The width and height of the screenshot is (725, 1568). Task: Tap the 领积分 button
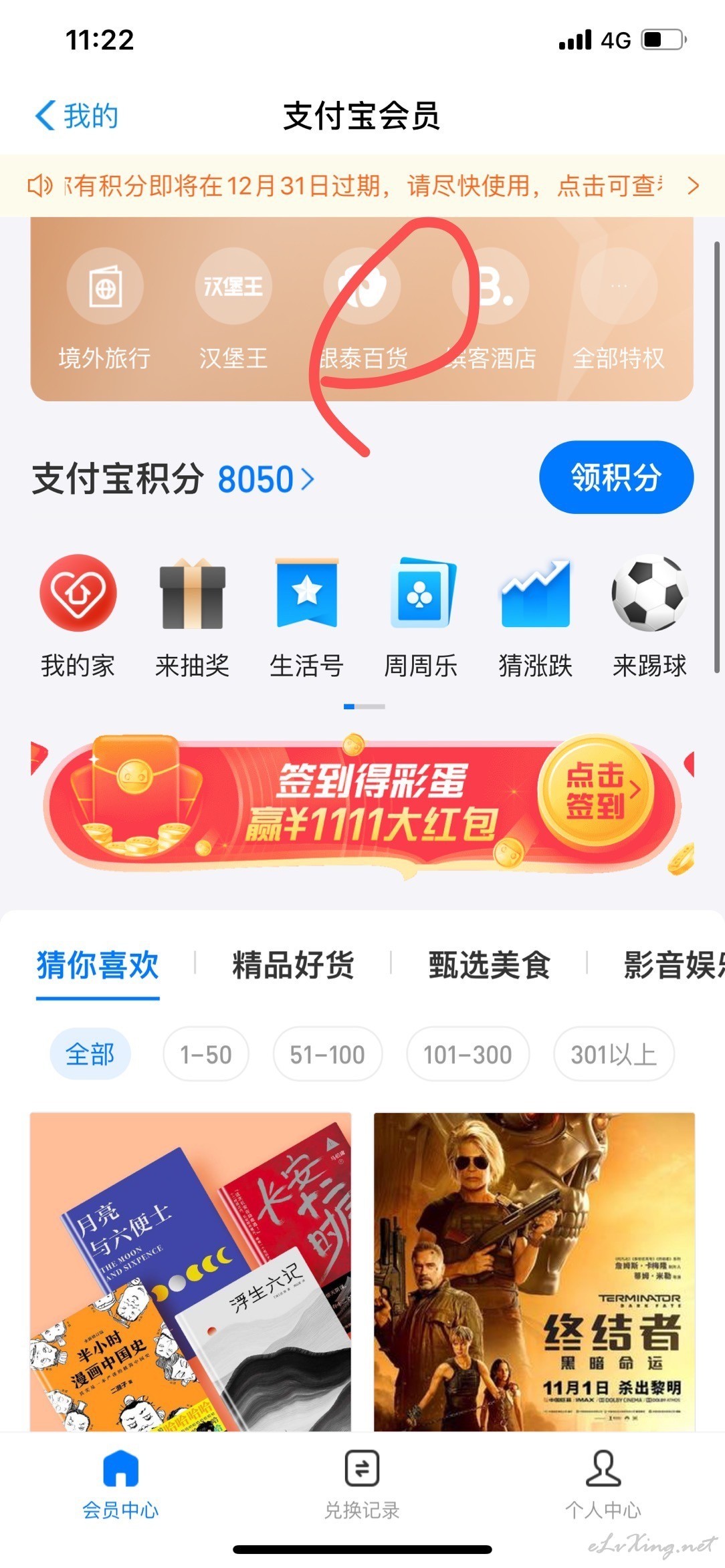(x=616, y=477)
